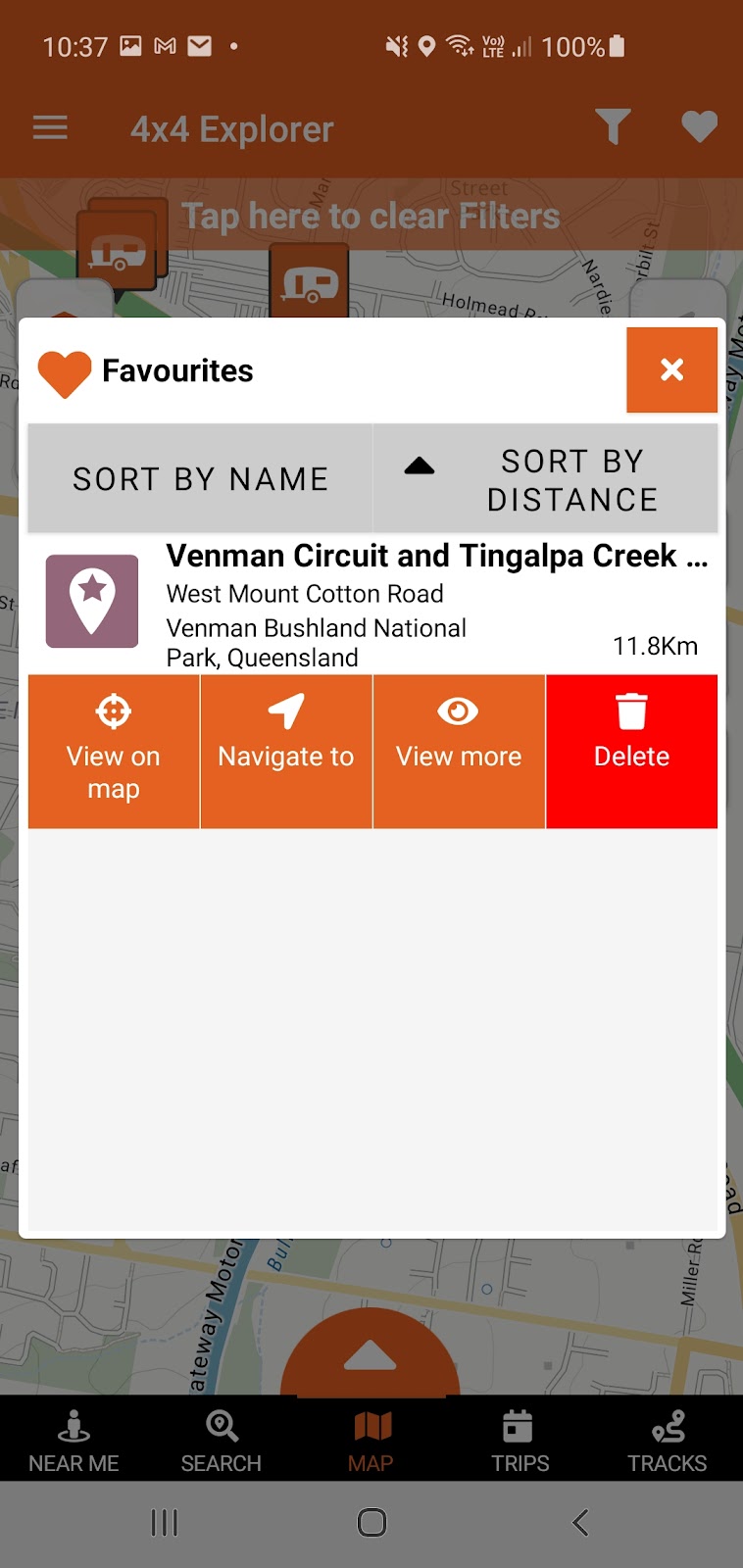This screenshot has width=743, height=1568.
Task: Switch to the Trips tab
Action: pos(520,1441)
